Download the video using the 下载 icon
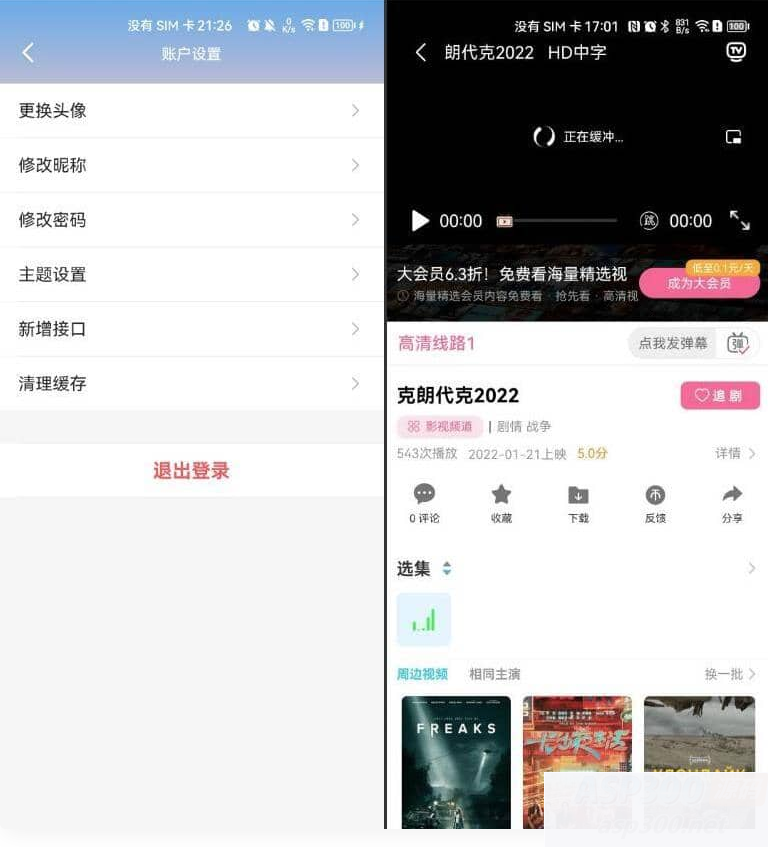 pyautogui.click(x=578, y=502)
